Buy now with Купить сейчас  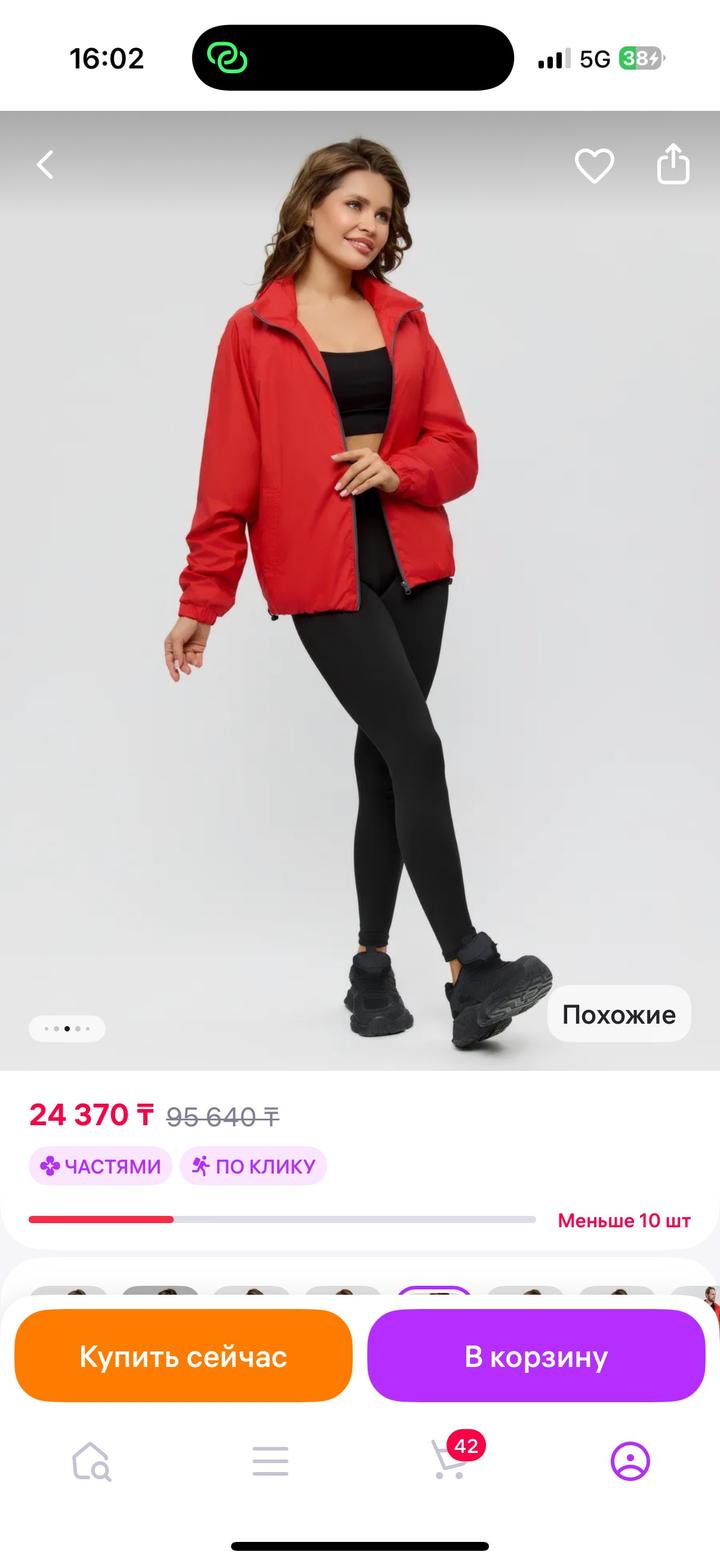pyautogui.click(x=183, y=1356)
